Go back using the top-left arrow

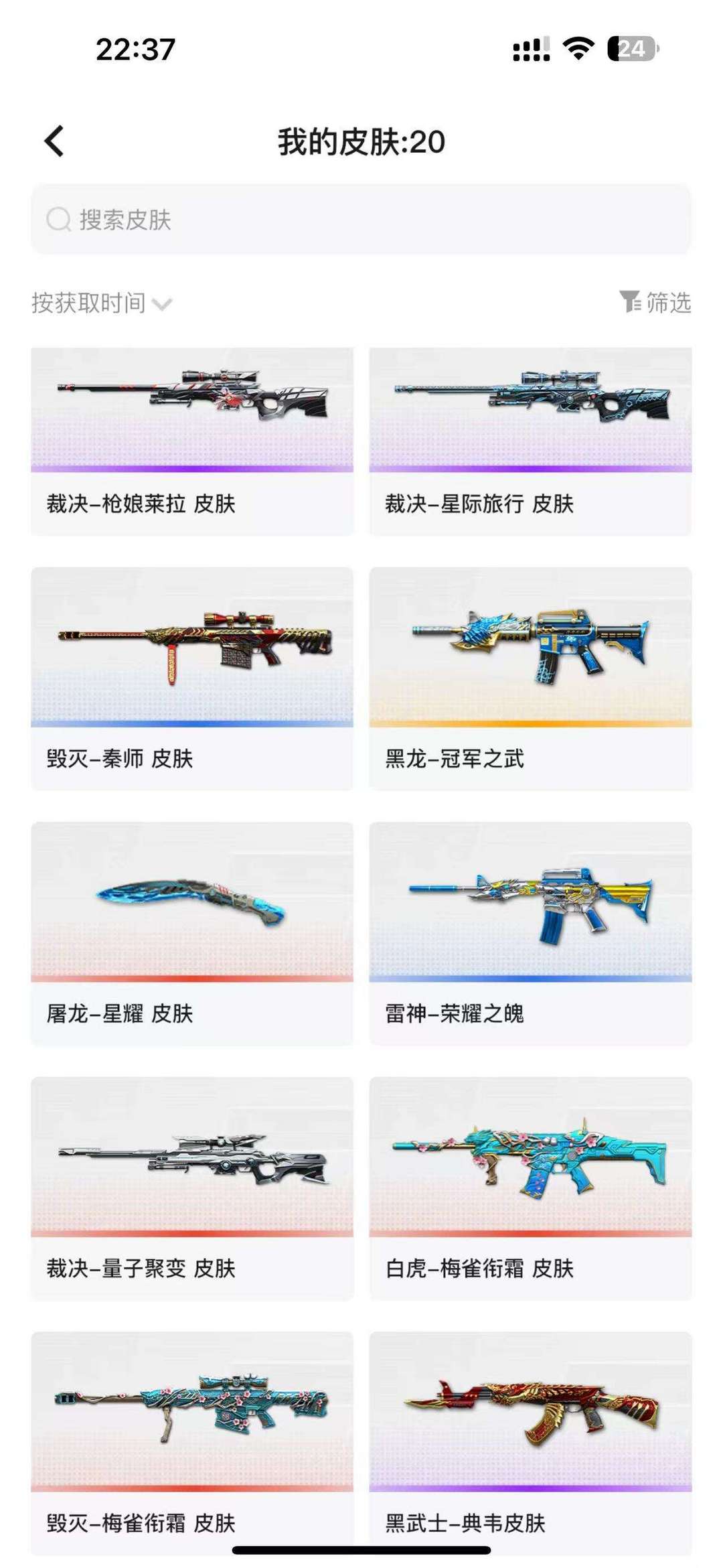(55, 141)
